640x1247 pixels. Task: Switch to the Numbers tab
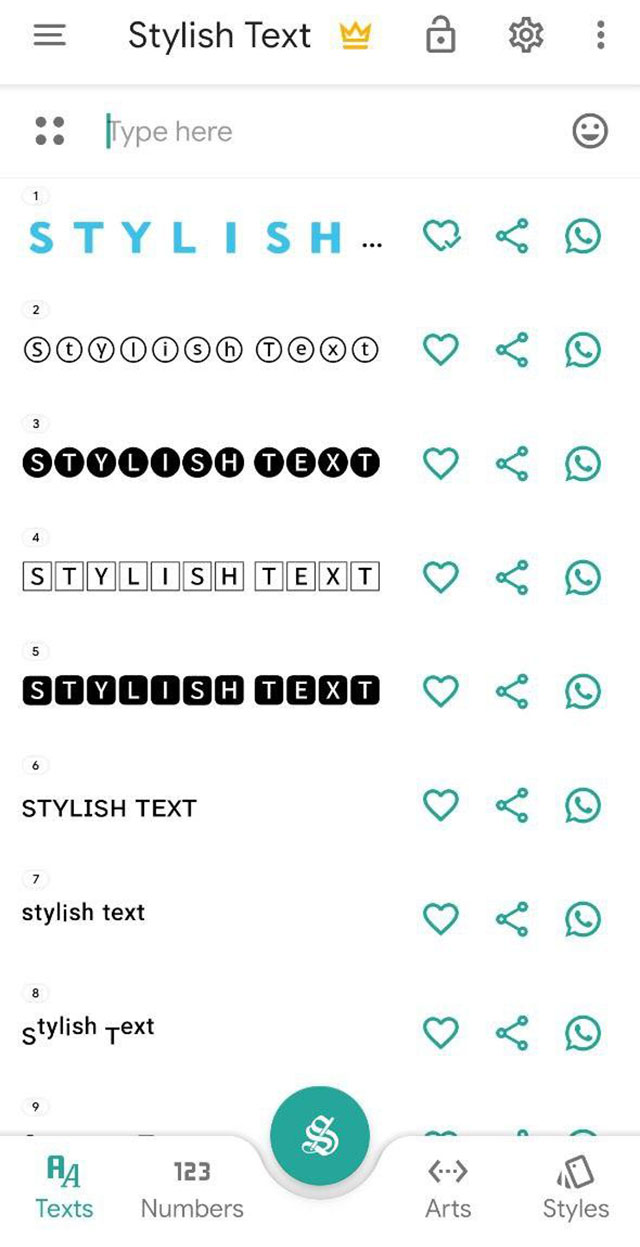point(192,1189)
